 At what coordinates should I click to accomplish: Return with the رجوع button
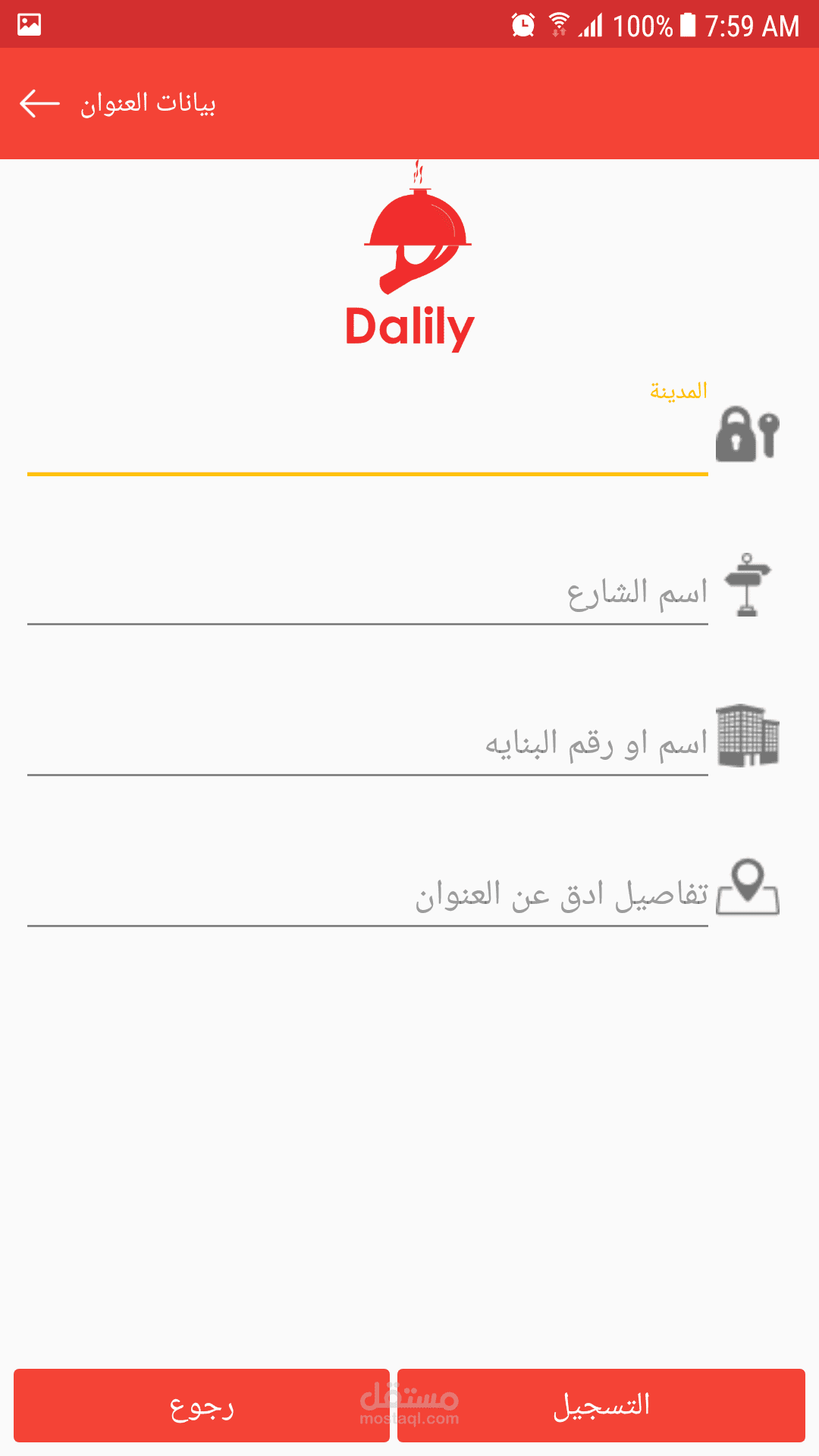pyautogui.click(x=201, y=1405)
